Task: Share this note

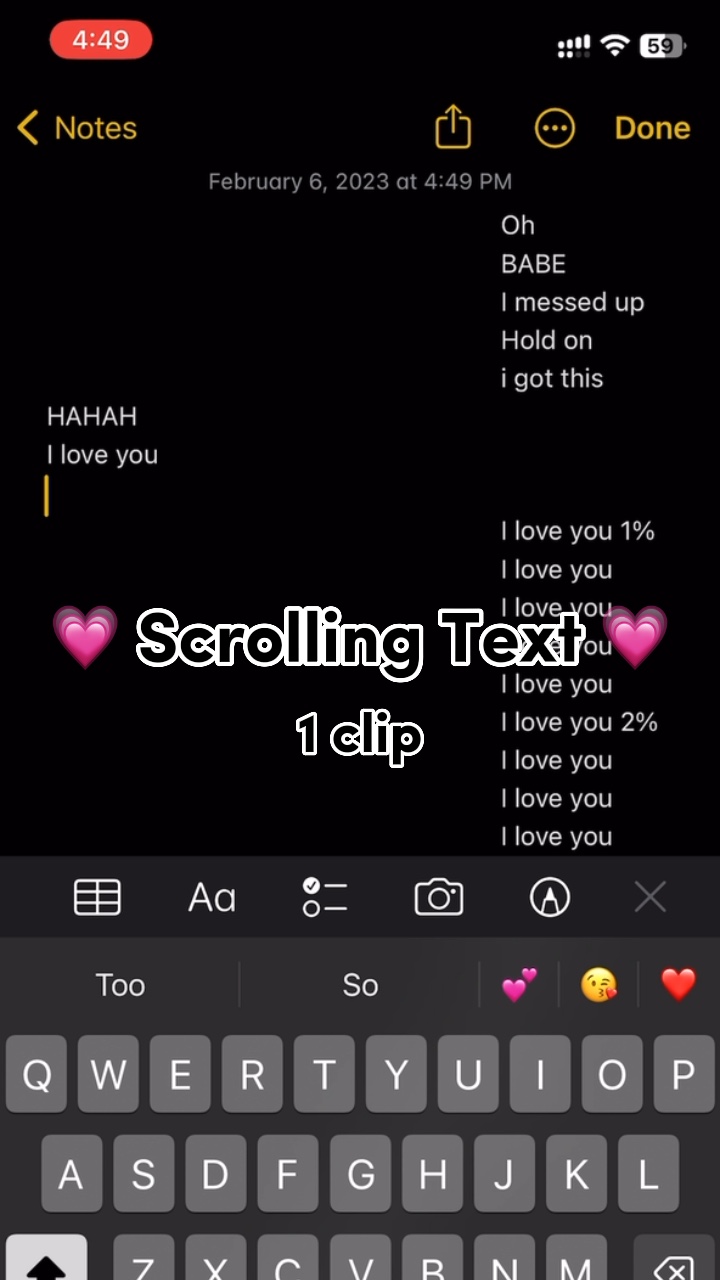Action: click(453, 127)
